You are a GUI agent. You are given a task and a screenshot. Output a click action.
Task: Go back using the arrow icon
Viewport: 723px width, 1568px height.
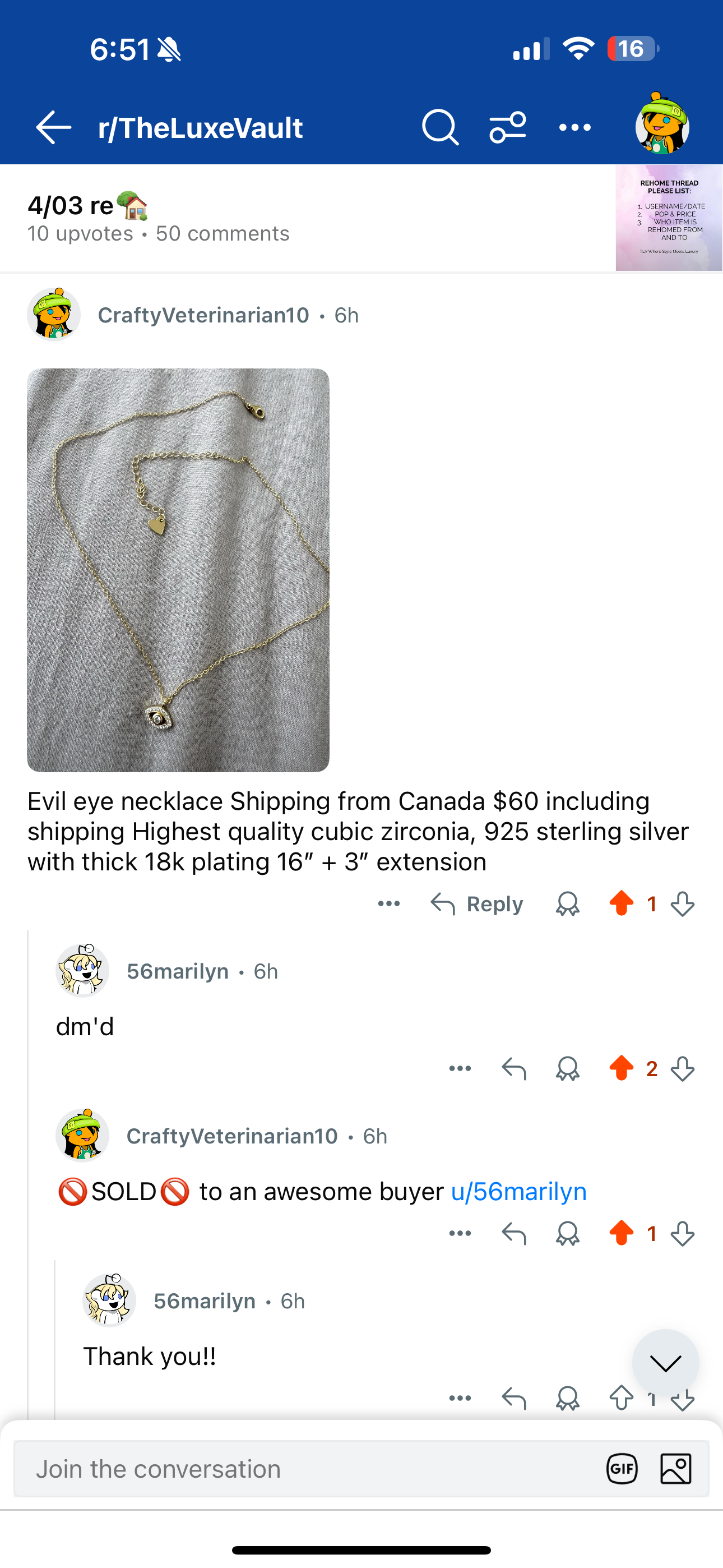pyautogui.click(x=54, y=128)
